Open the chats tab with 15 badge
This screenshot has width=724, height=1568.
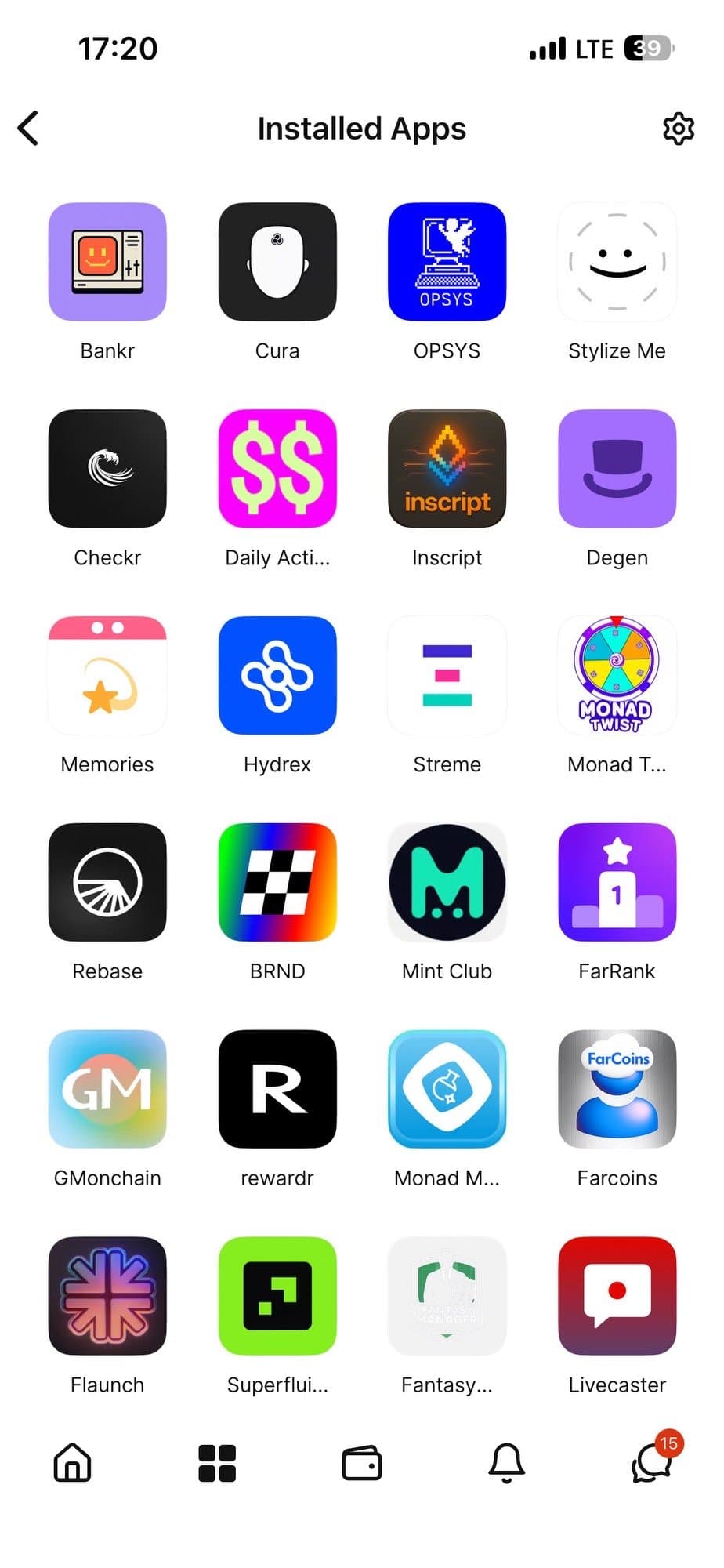(x=653, y=1463)
